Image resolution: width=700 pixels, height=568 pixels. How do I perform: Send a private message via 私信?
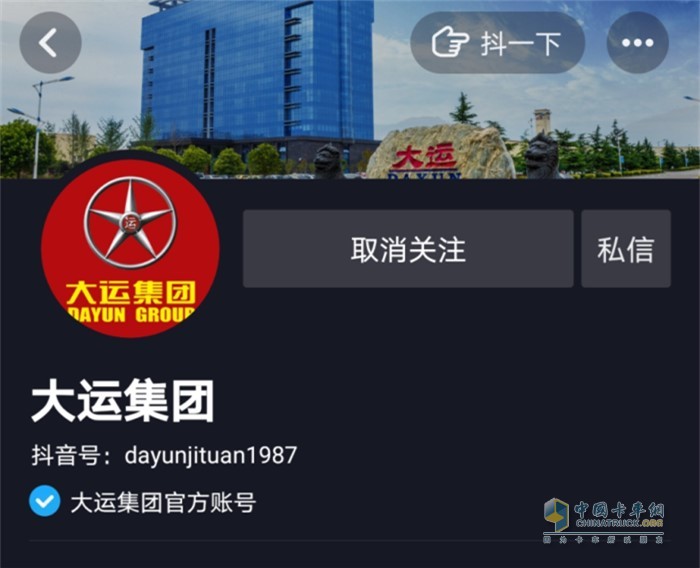point(626,249)
